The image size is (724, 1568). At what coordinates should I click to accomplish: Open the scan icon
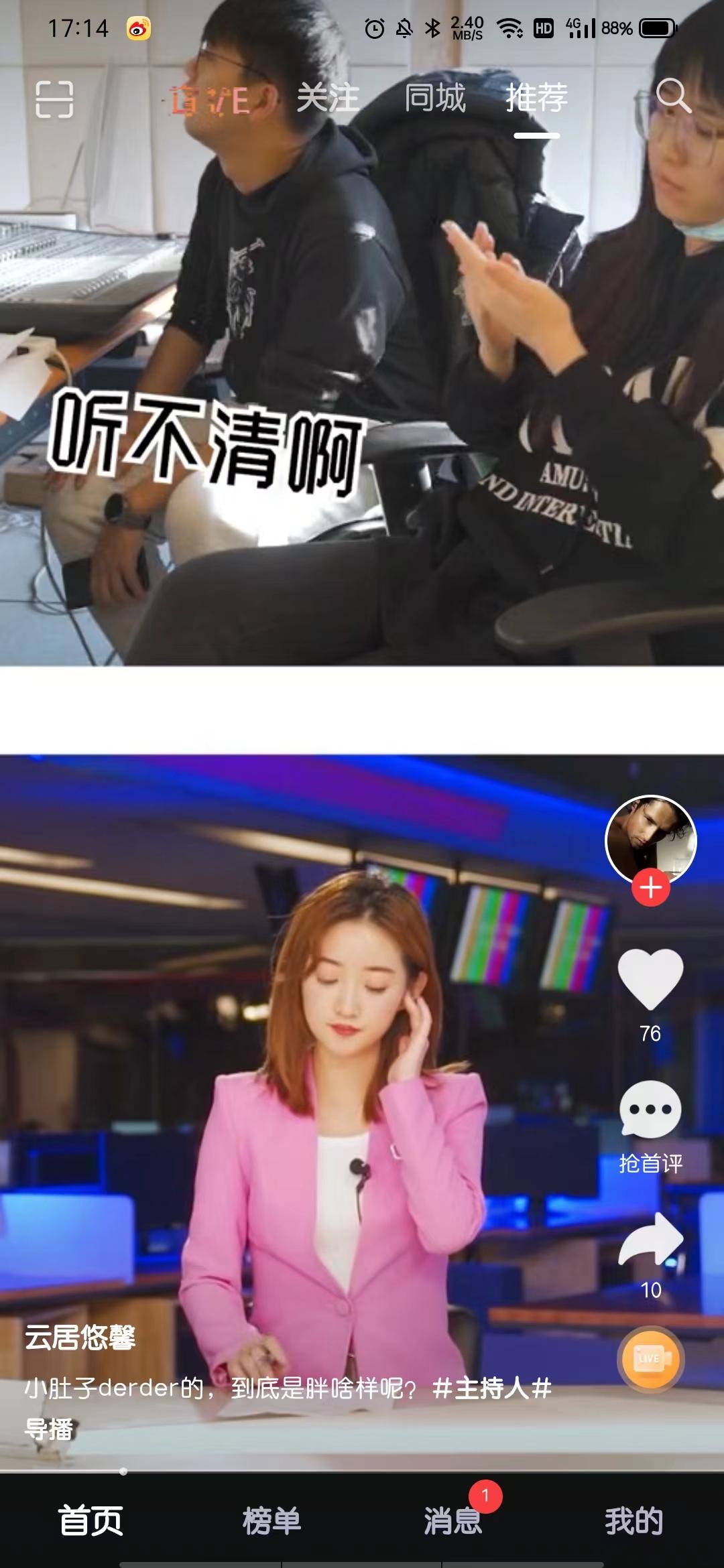click(x=54, y=99)
